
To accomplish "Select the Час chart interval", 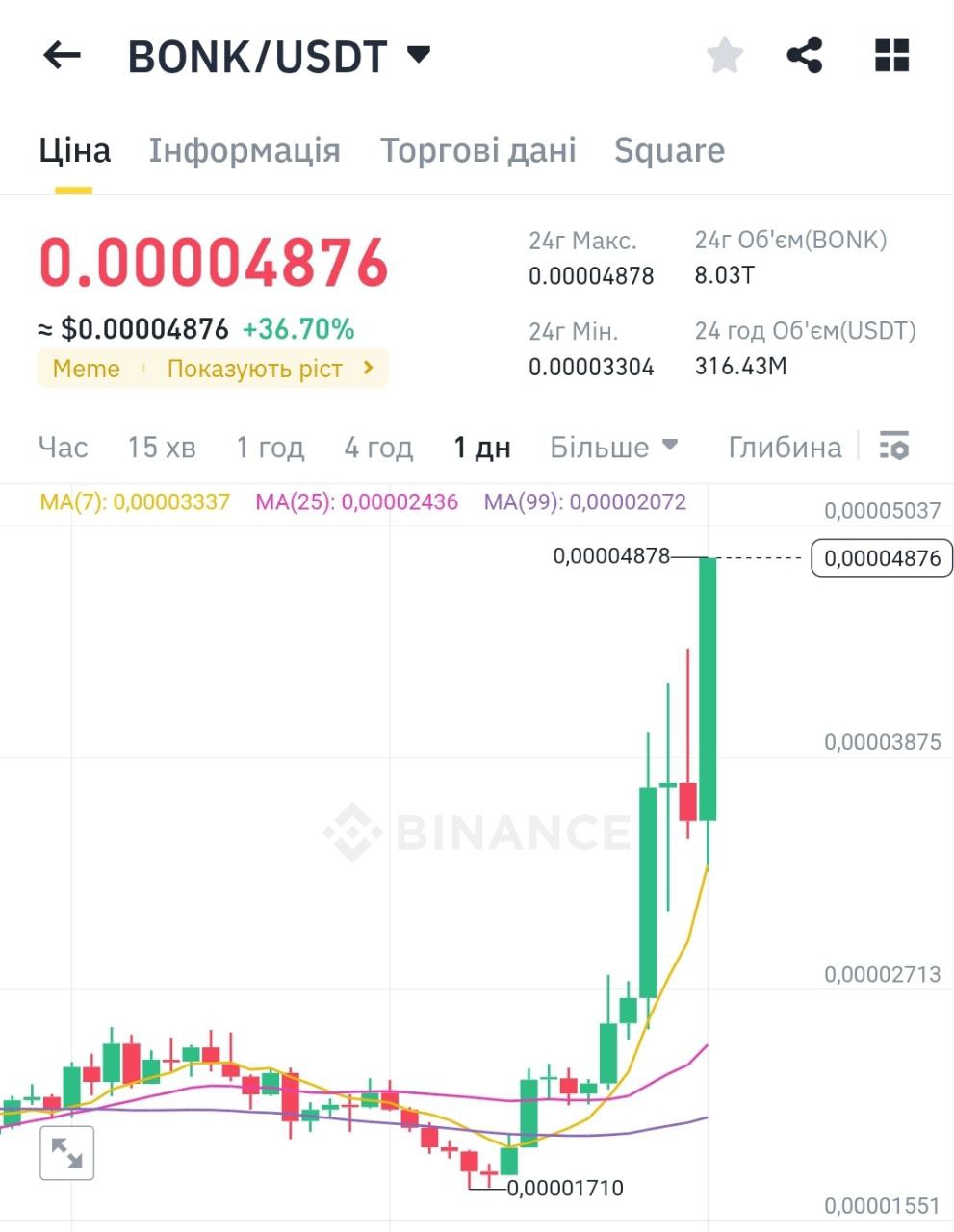I will [64, 448].
